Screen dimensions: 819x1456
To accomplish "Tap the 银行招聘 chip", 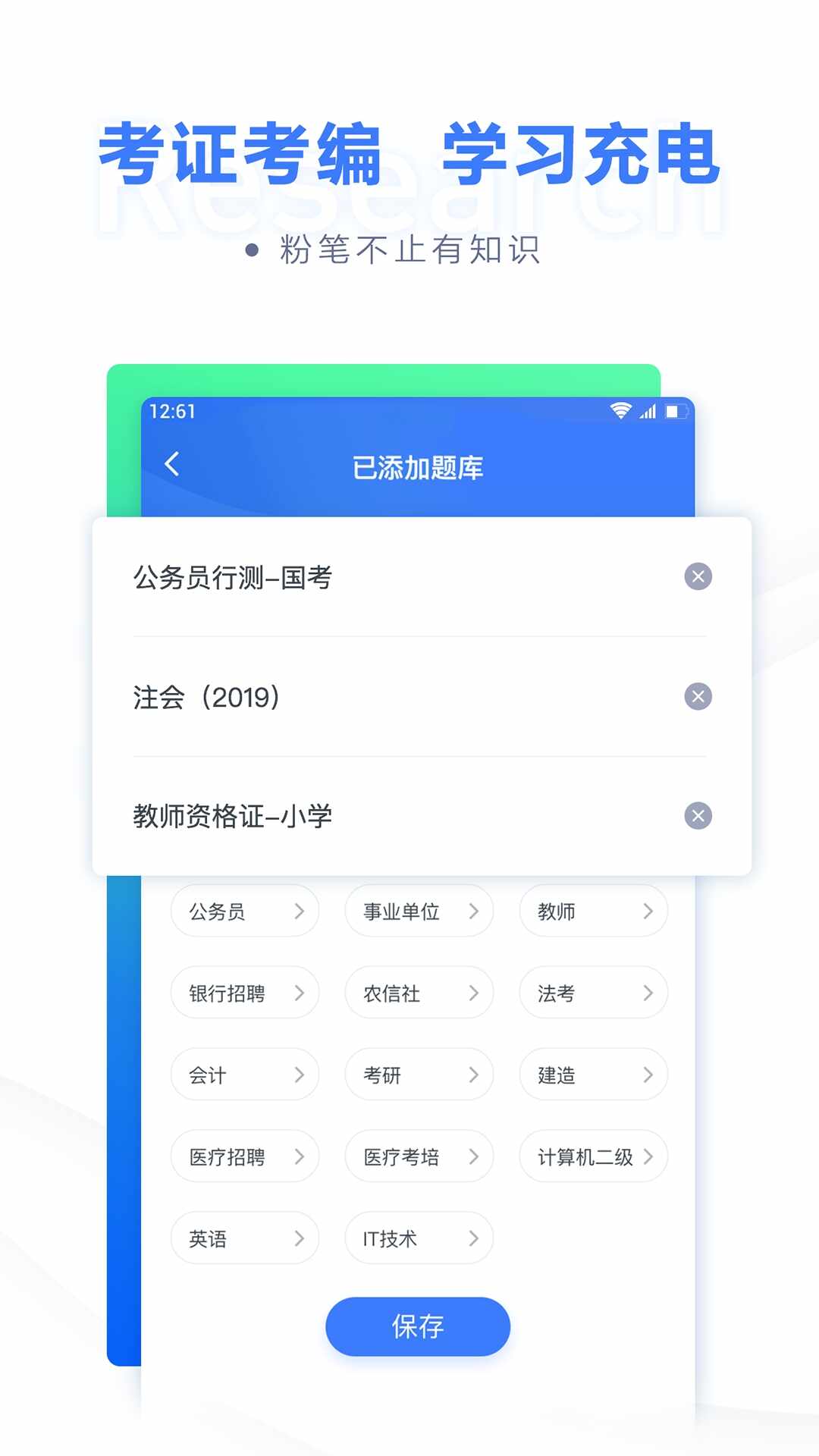I will coord(244,993).
